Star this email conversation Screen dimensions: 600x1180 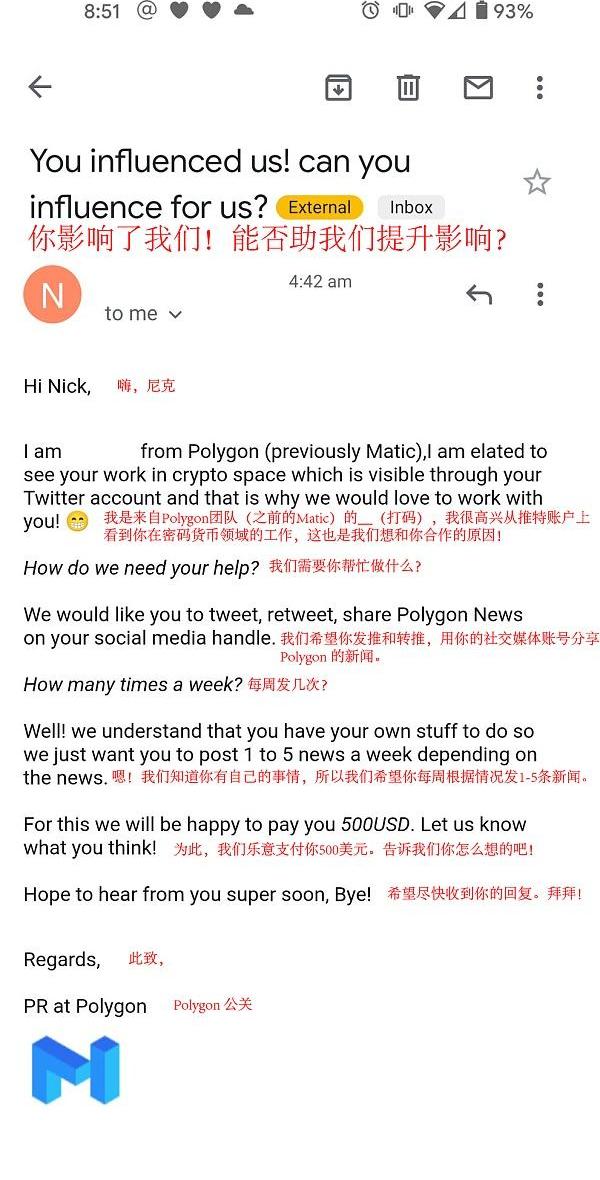[537, 182]
